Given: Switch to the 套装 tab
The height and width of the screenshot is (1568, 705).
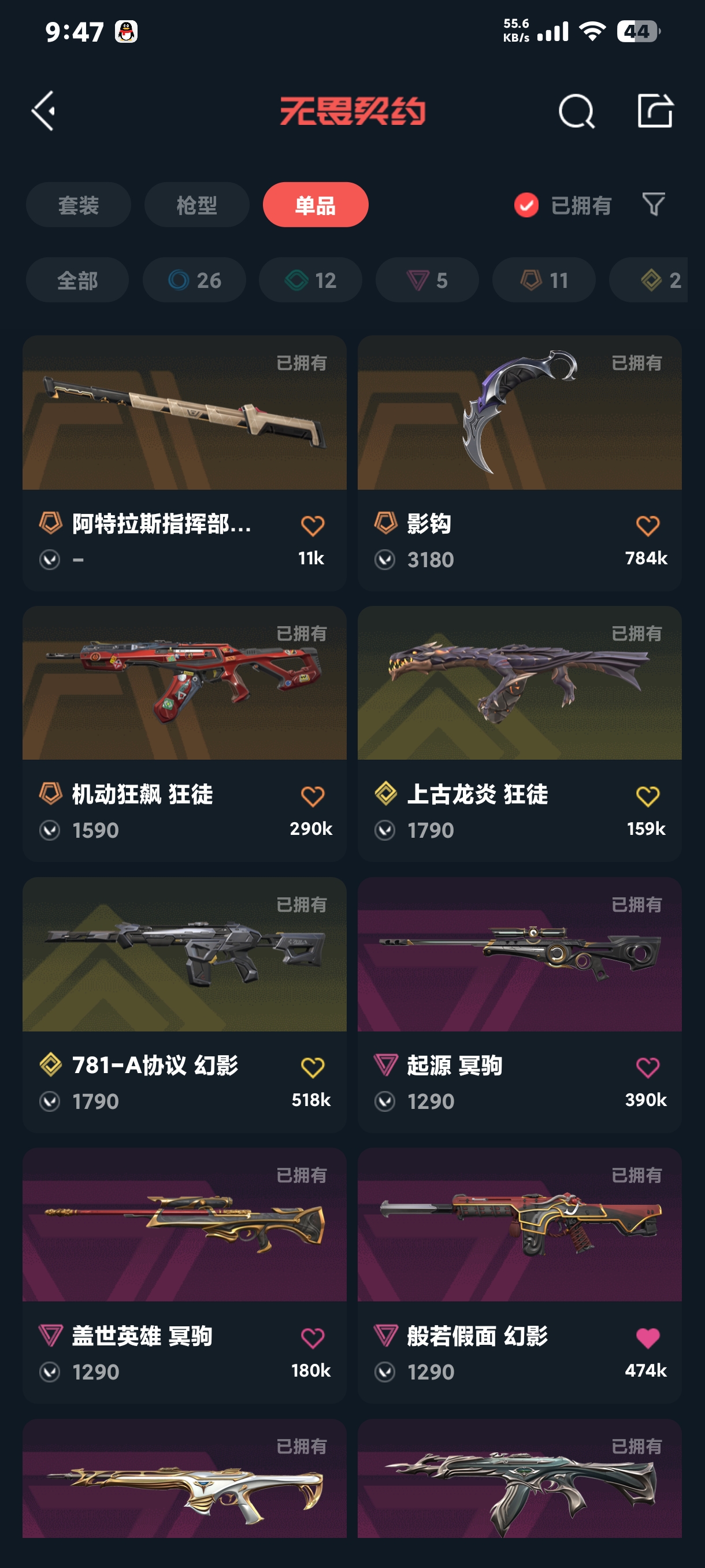Looking at the screenshot, I should (79, 205).
